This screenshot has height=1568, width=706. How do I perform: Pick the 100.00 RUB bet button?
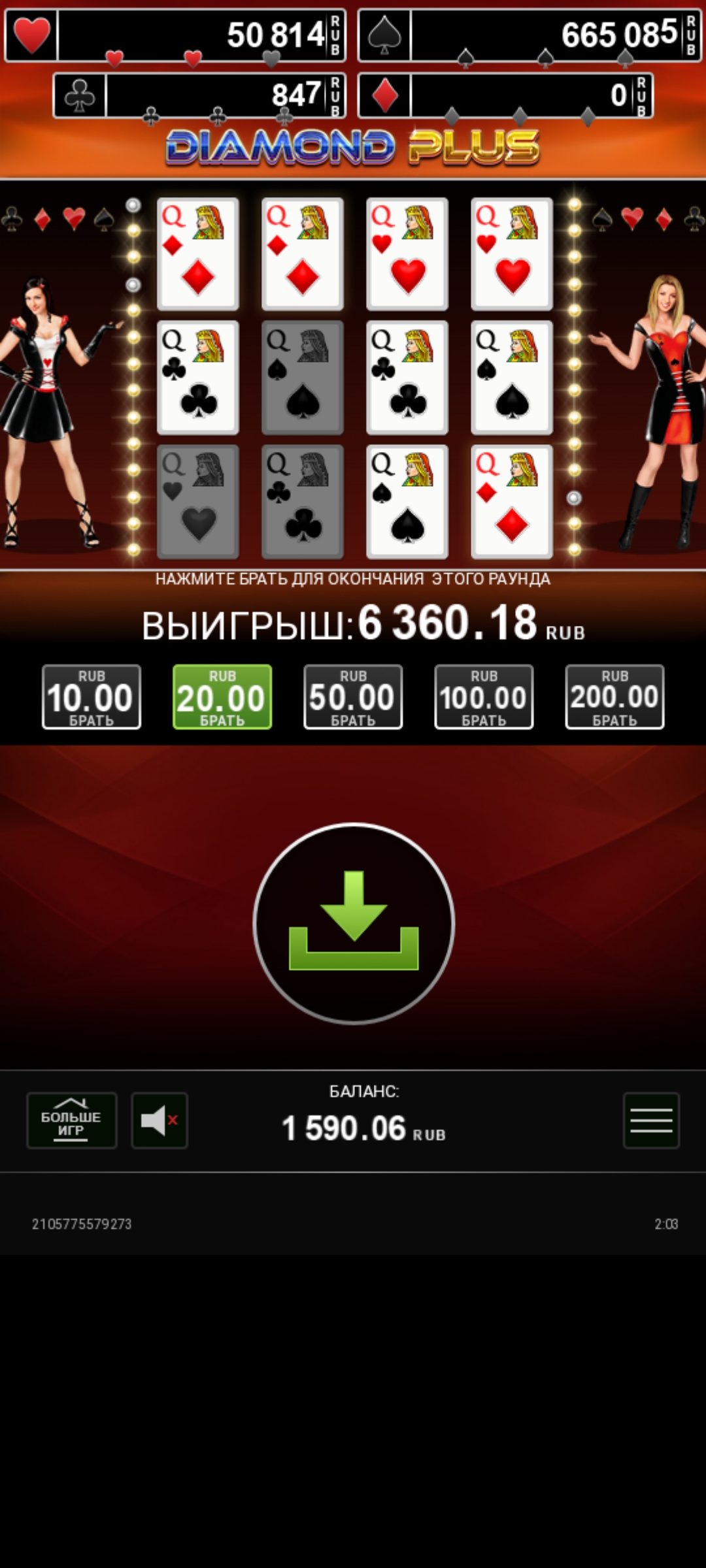pyautogui.click(x=484, y=696)
